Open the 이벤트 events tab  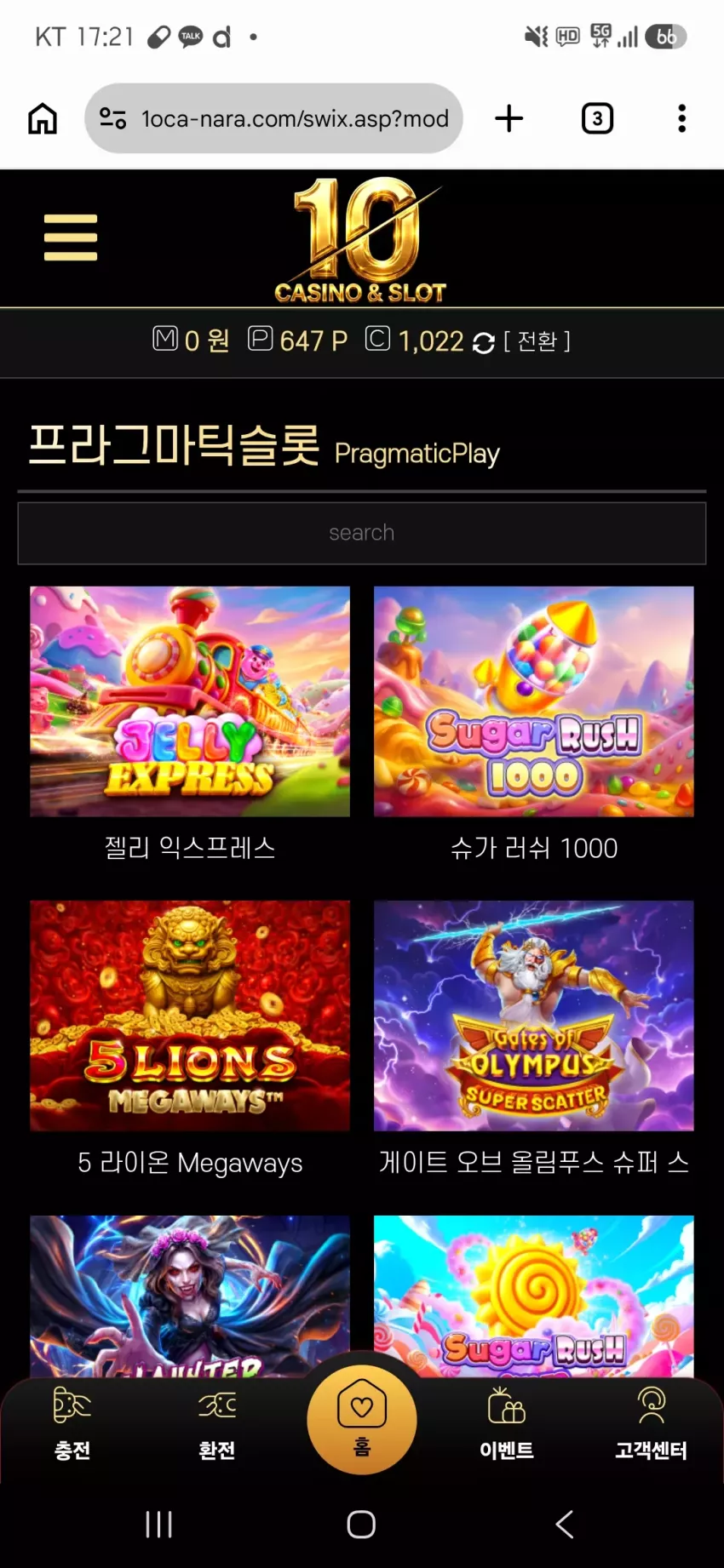tap(507, 1424)
